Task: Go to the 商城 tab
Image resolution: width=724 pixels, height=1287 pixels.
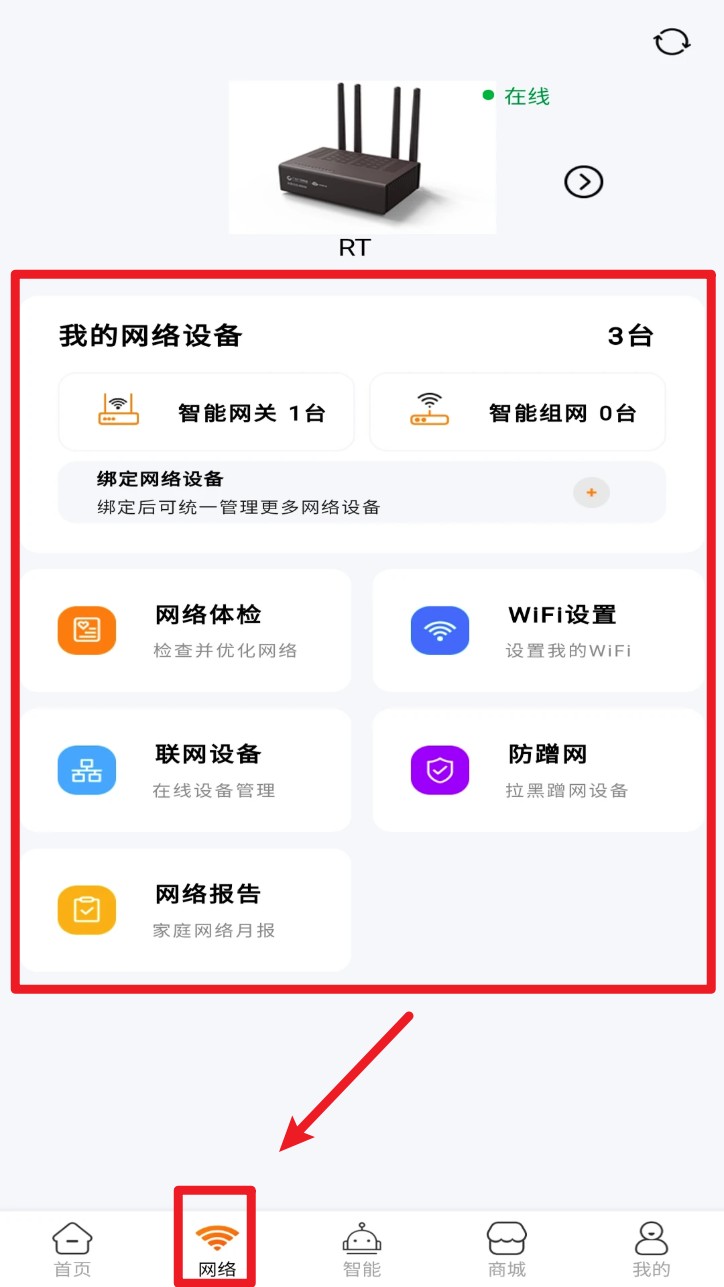Action: click(x=507, y=1249)
